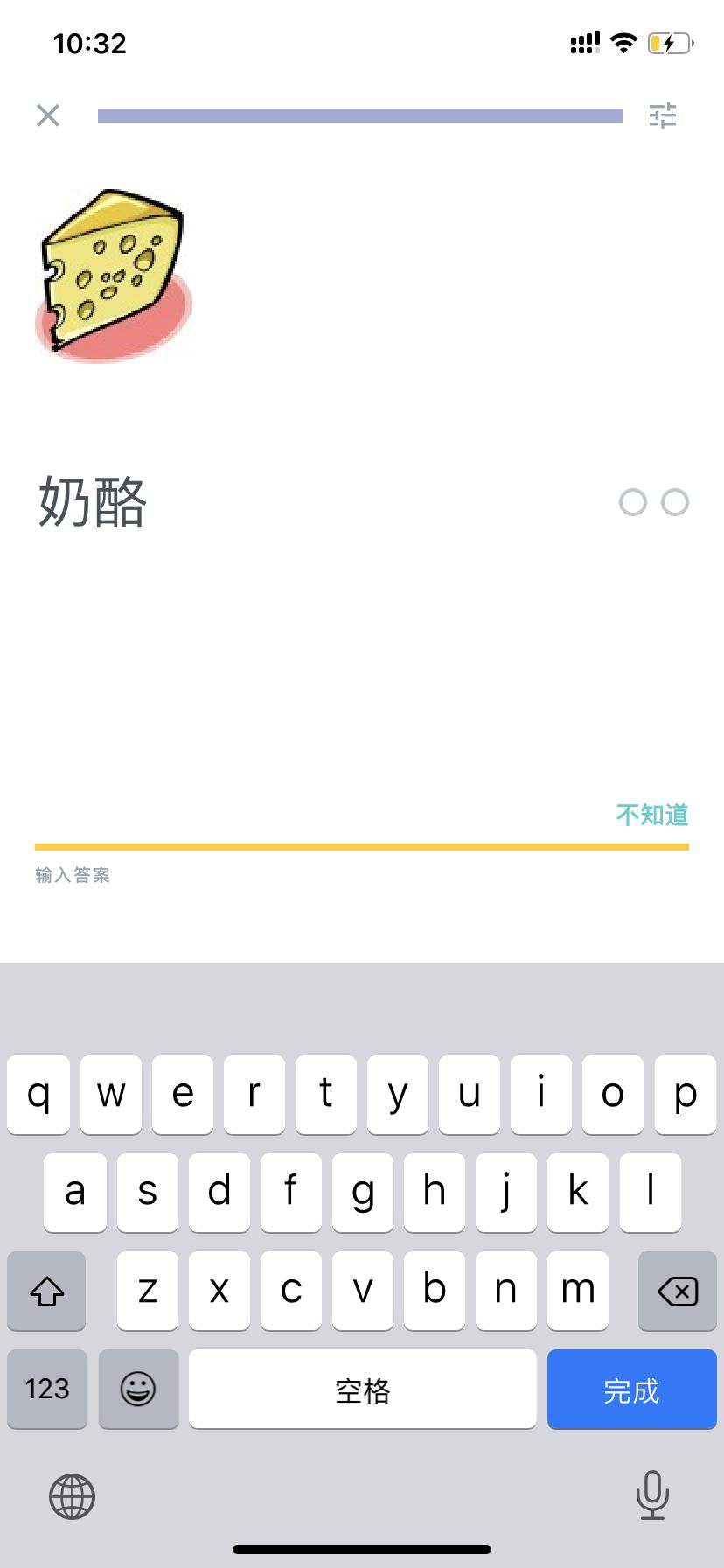This screenshot has height=1568, width=724.
Task: Switch keyboards using the globe icon
Action: (x=71, y=1496)
